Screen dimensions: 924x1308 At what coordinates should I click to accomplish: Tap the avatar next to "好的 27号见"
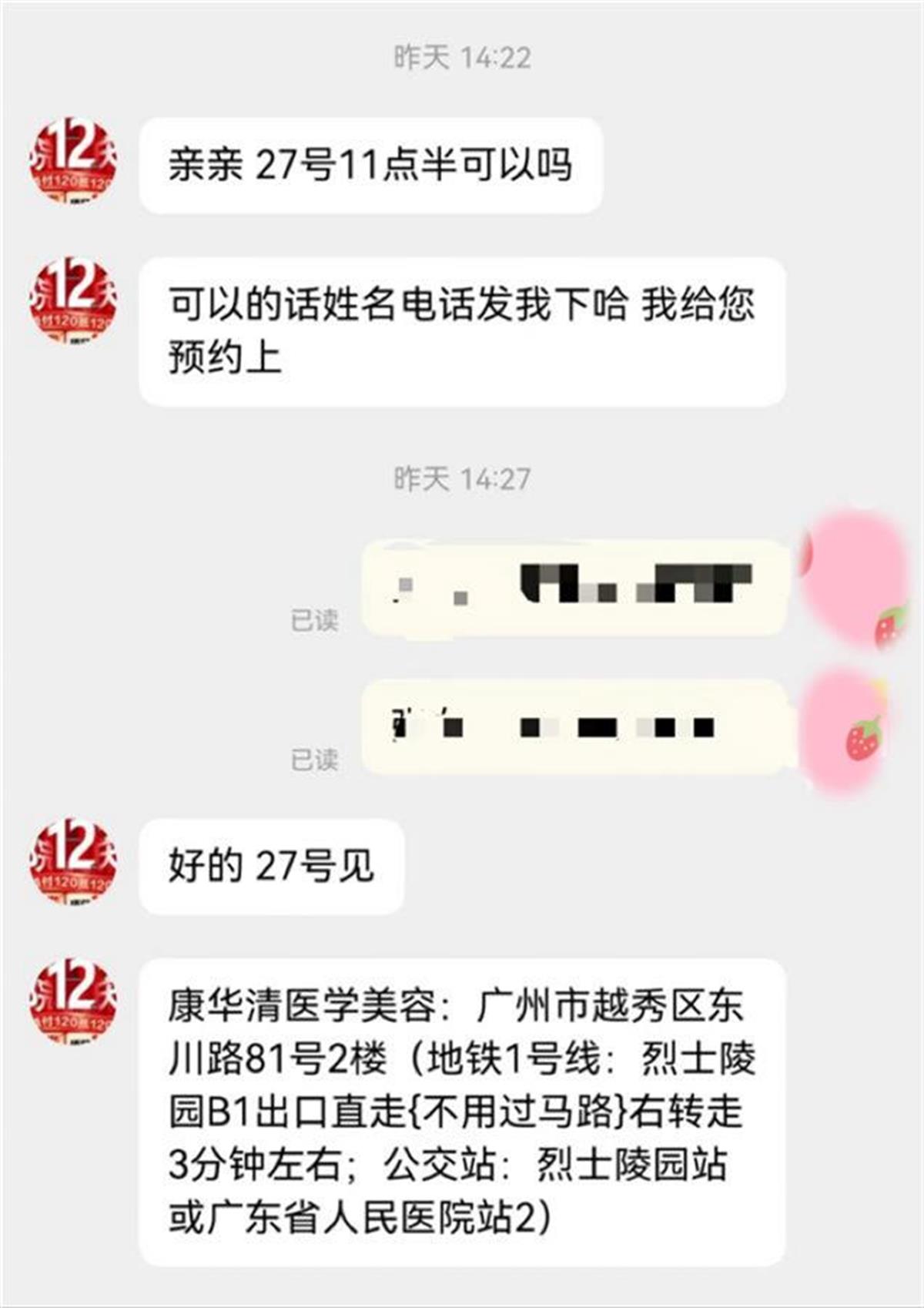(73, 862)
